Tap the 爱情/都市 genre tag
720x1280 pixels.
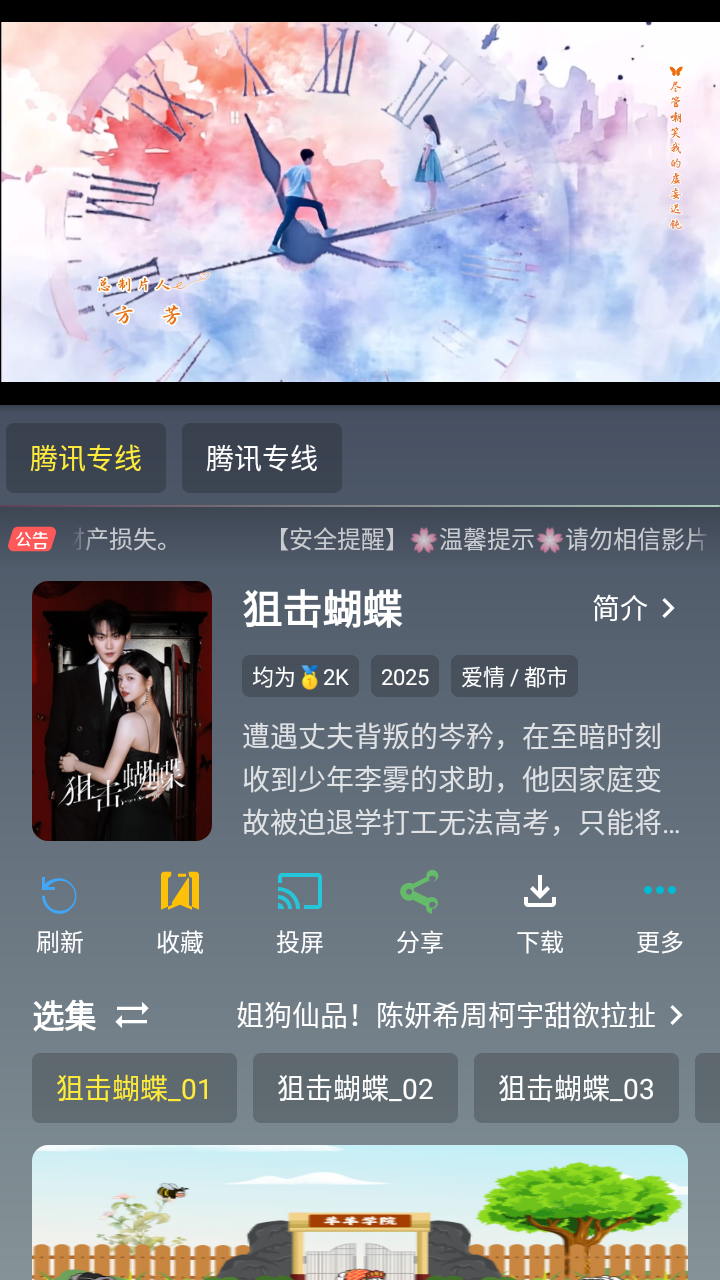pos(514,676)
